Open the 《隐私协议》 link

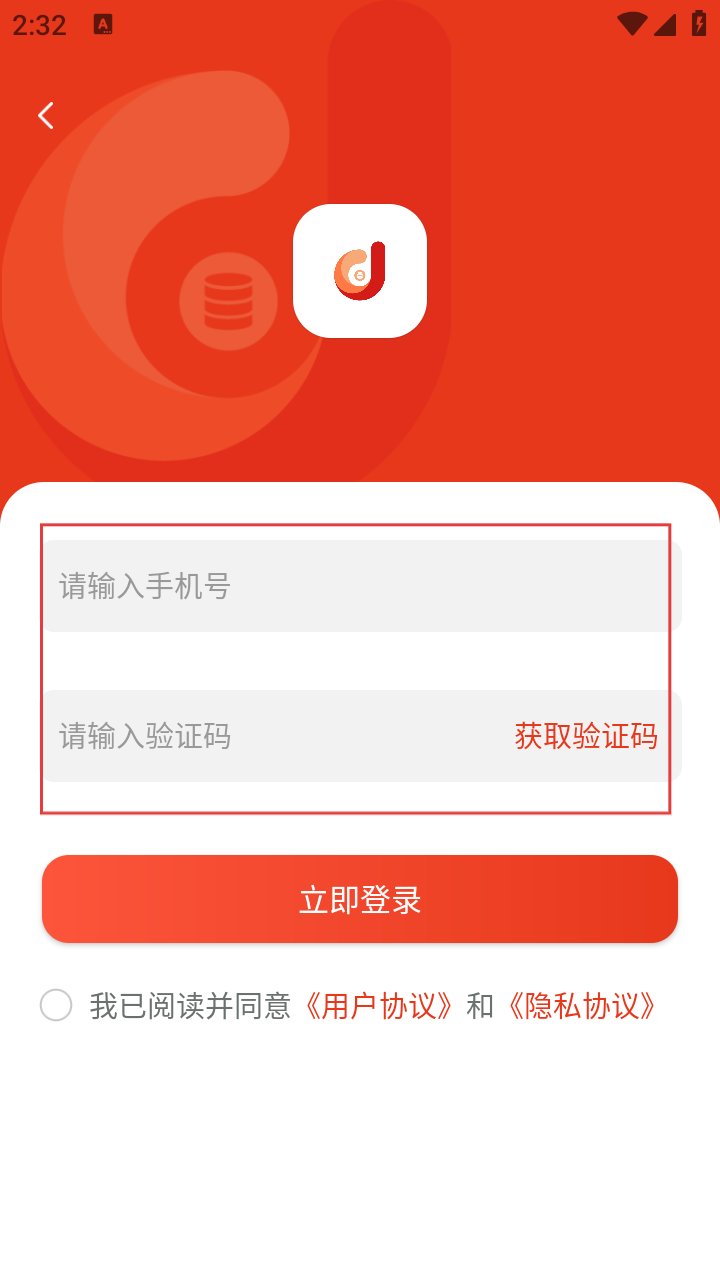coord(582,1006)
